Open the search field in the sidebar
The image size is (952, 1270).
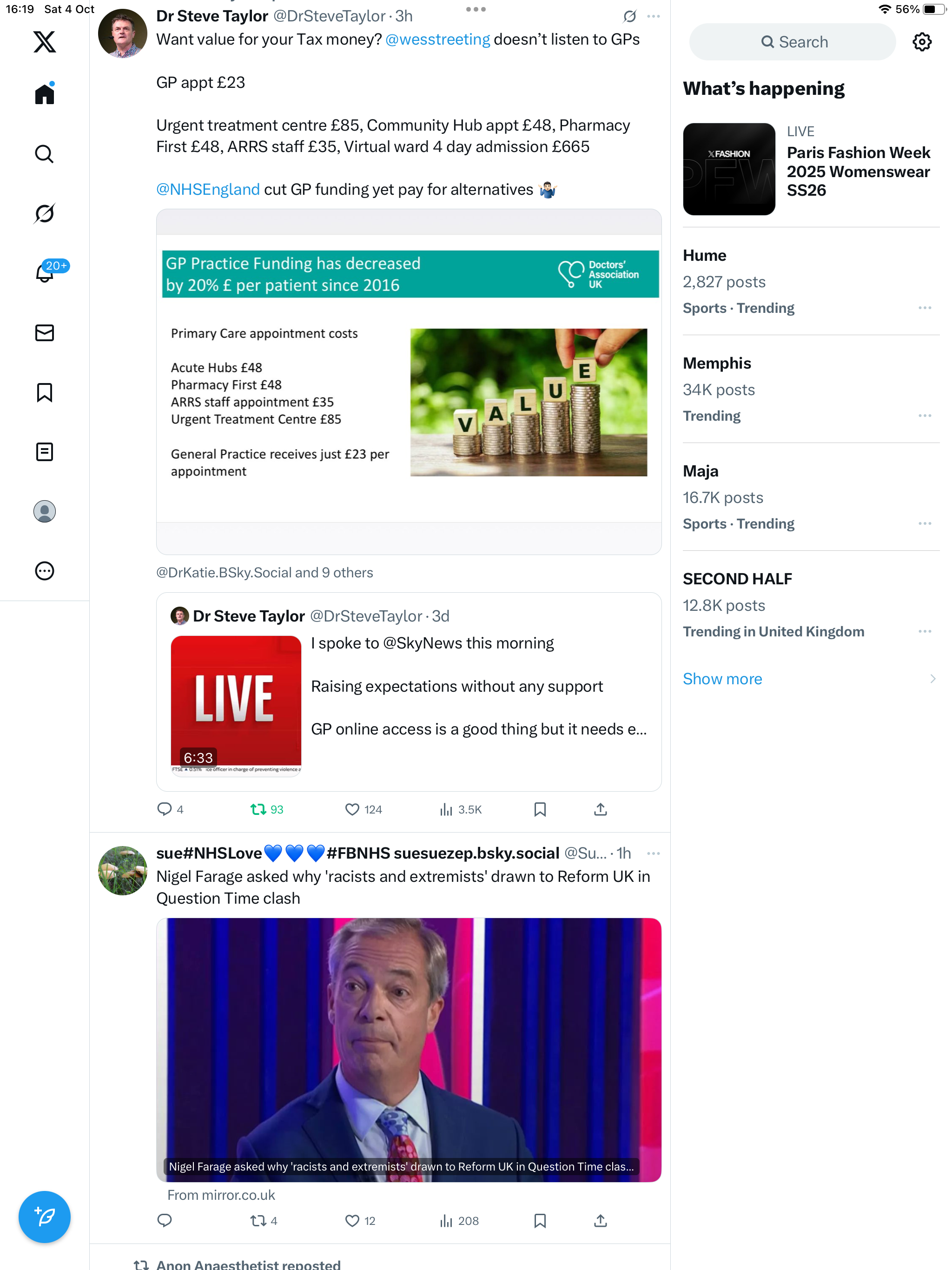(793, 42)
